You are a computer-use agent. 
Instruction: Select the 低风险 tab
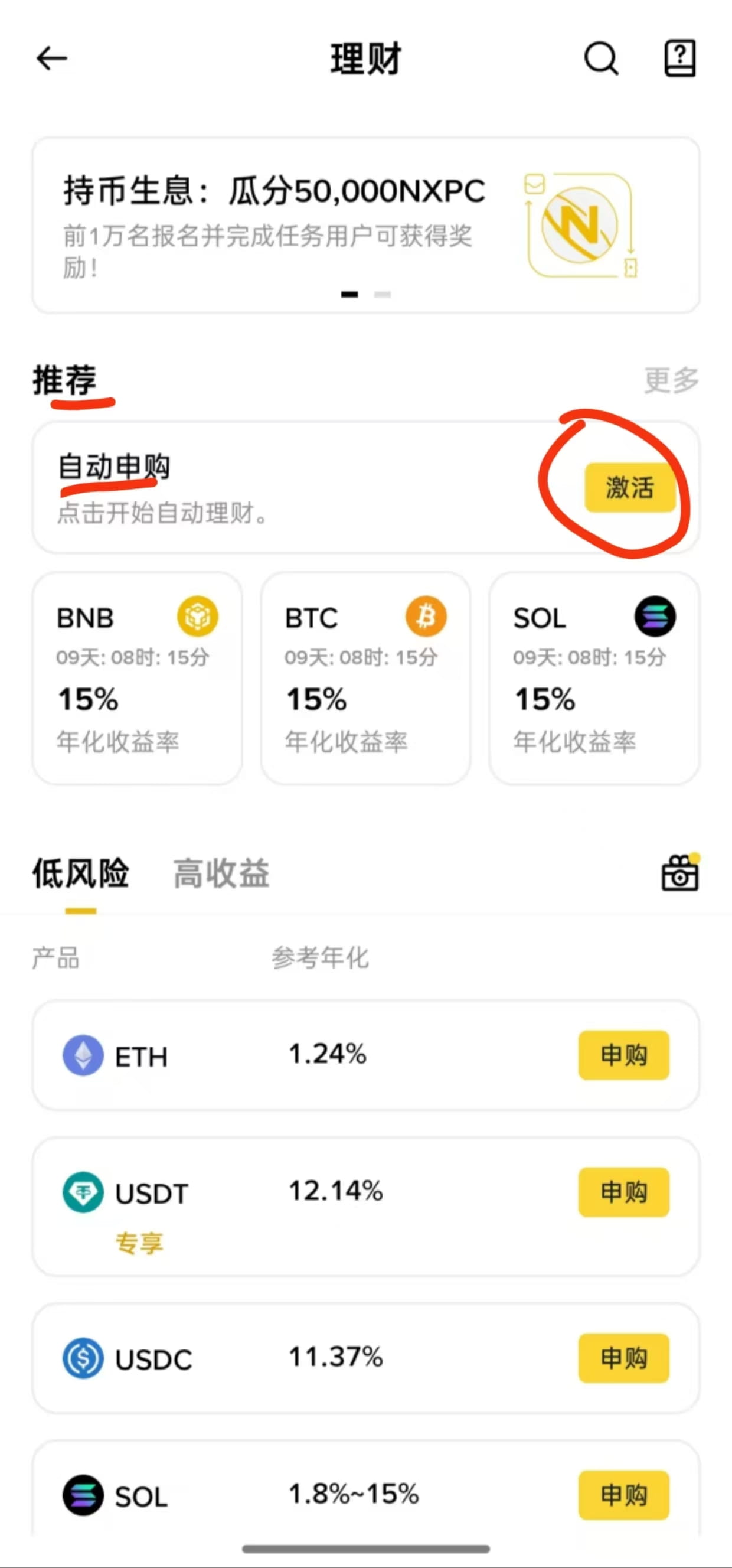click(80, 873)
